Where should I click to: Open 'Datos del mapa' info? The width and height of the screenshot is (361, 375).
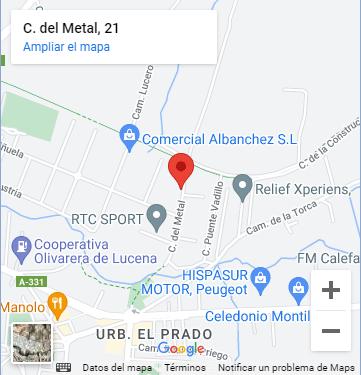point(117,368)
